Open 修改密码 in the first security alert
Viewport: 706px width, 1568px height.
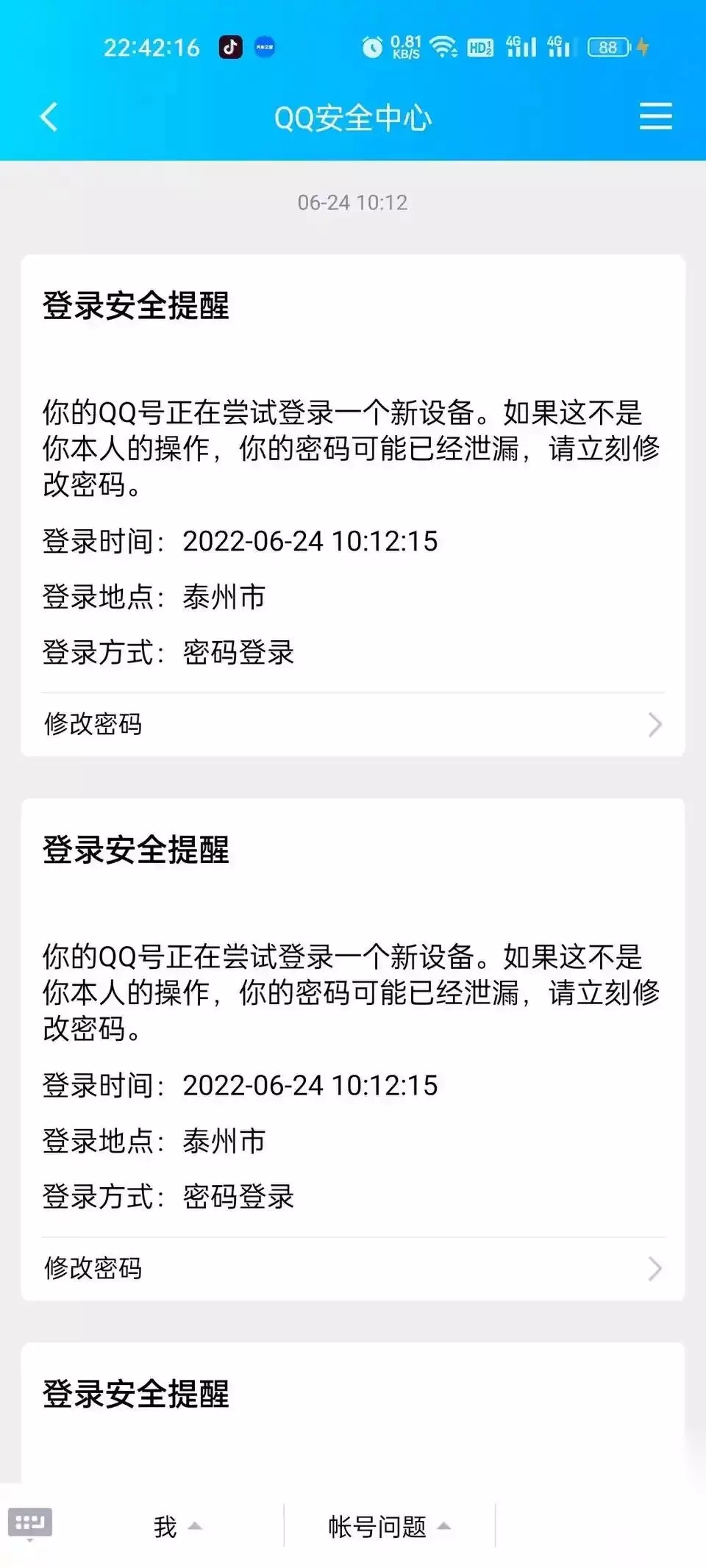pos(353,725)
